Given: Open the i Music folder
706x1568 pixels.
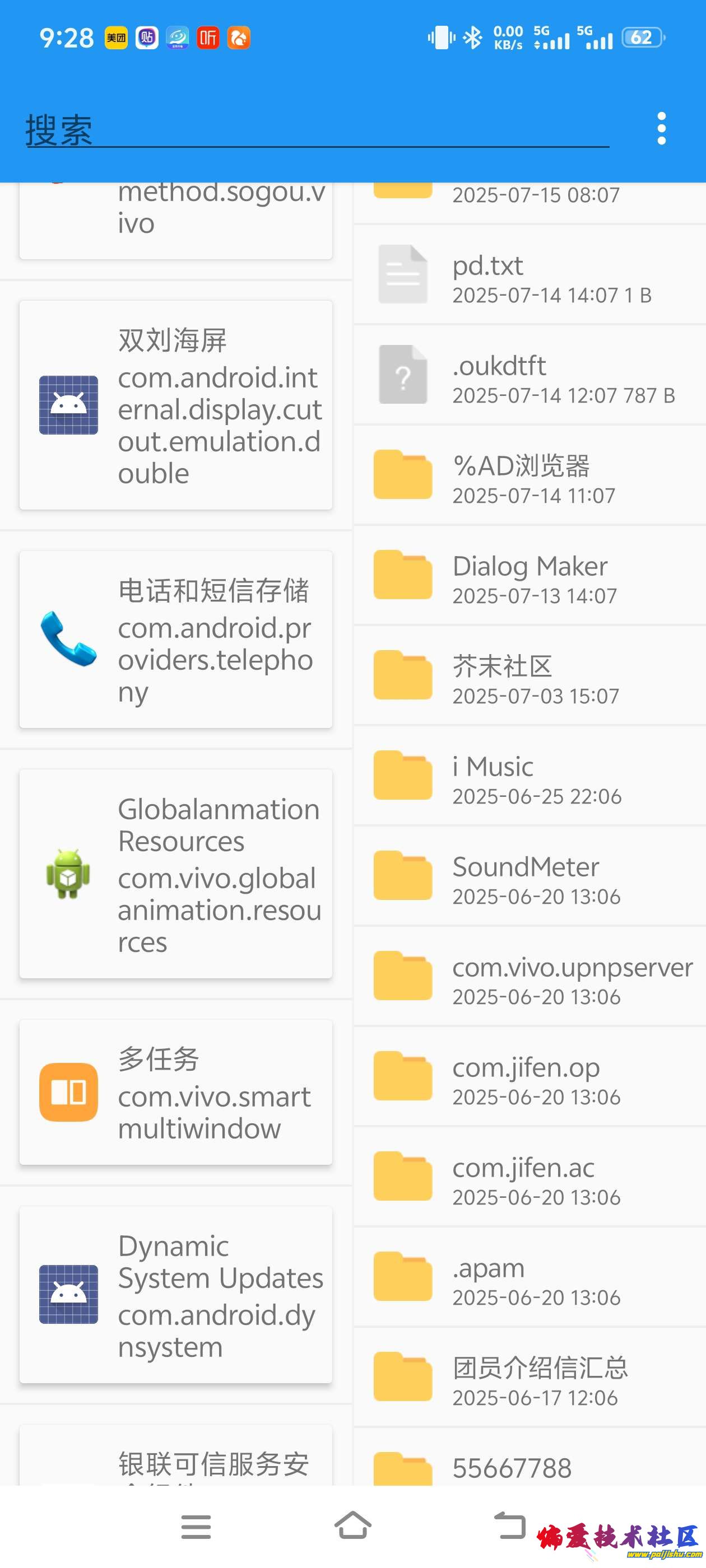Looking at the screenshot, I should (529, 776).
